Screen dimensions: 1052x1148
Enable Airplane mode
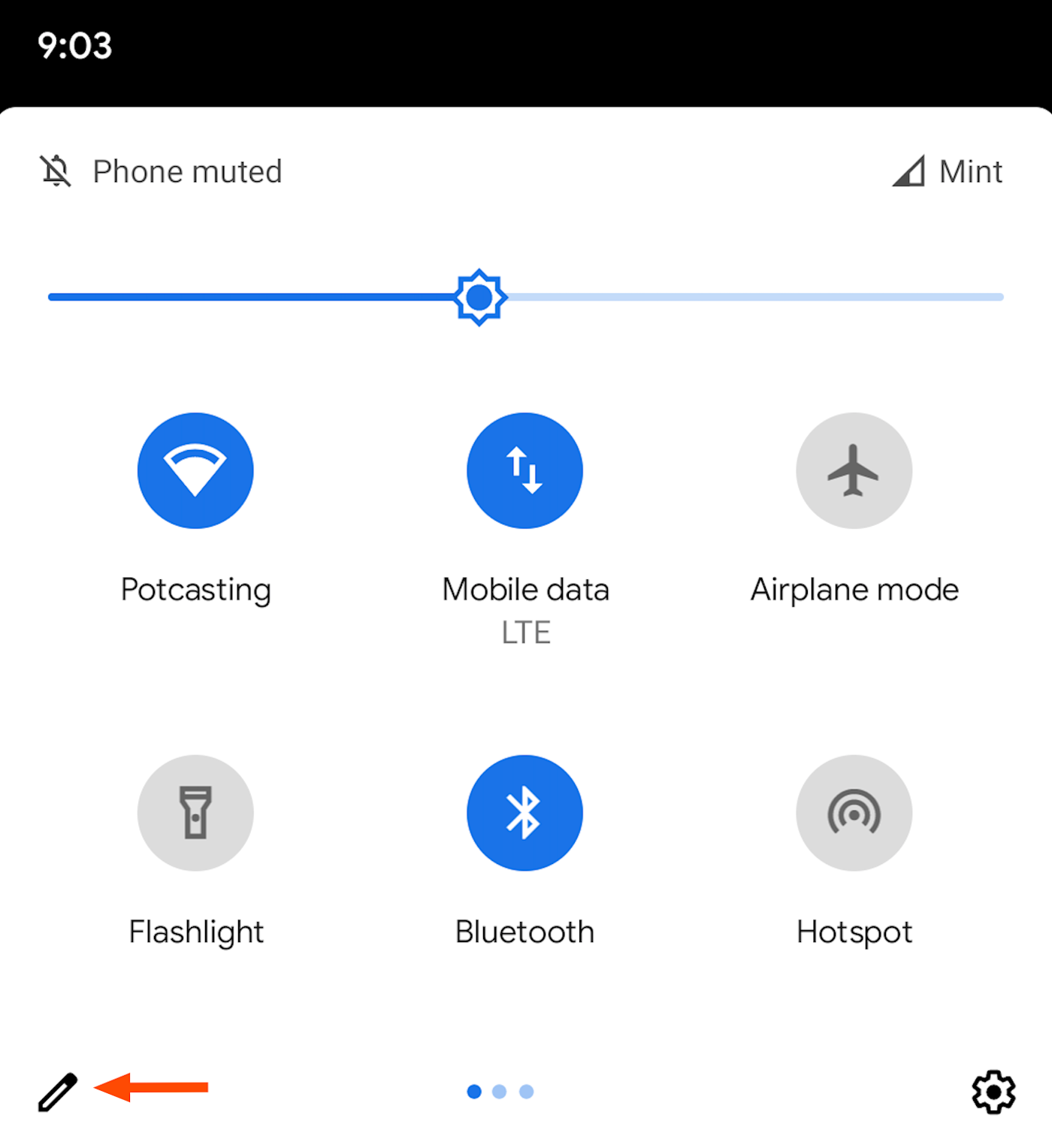[x=854, y=470]
